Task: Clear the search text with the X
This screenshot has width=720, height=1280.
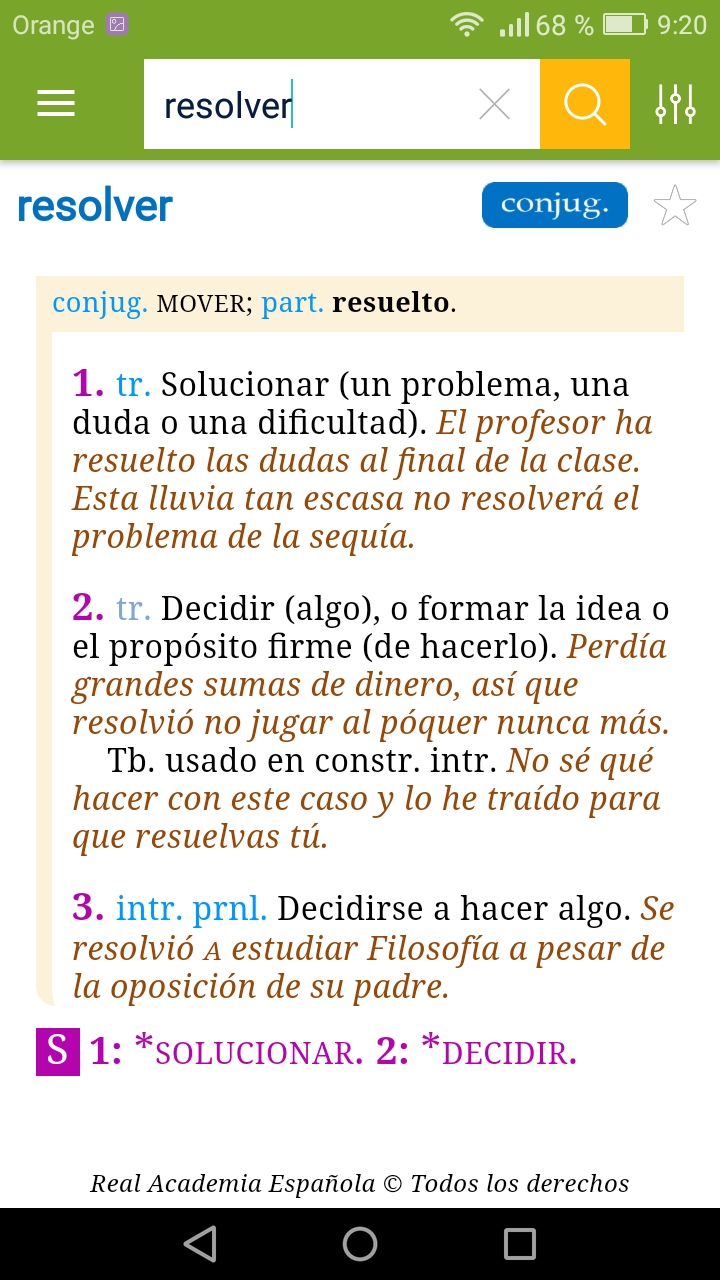Action: pyautogui.click(x=494, y=104)
